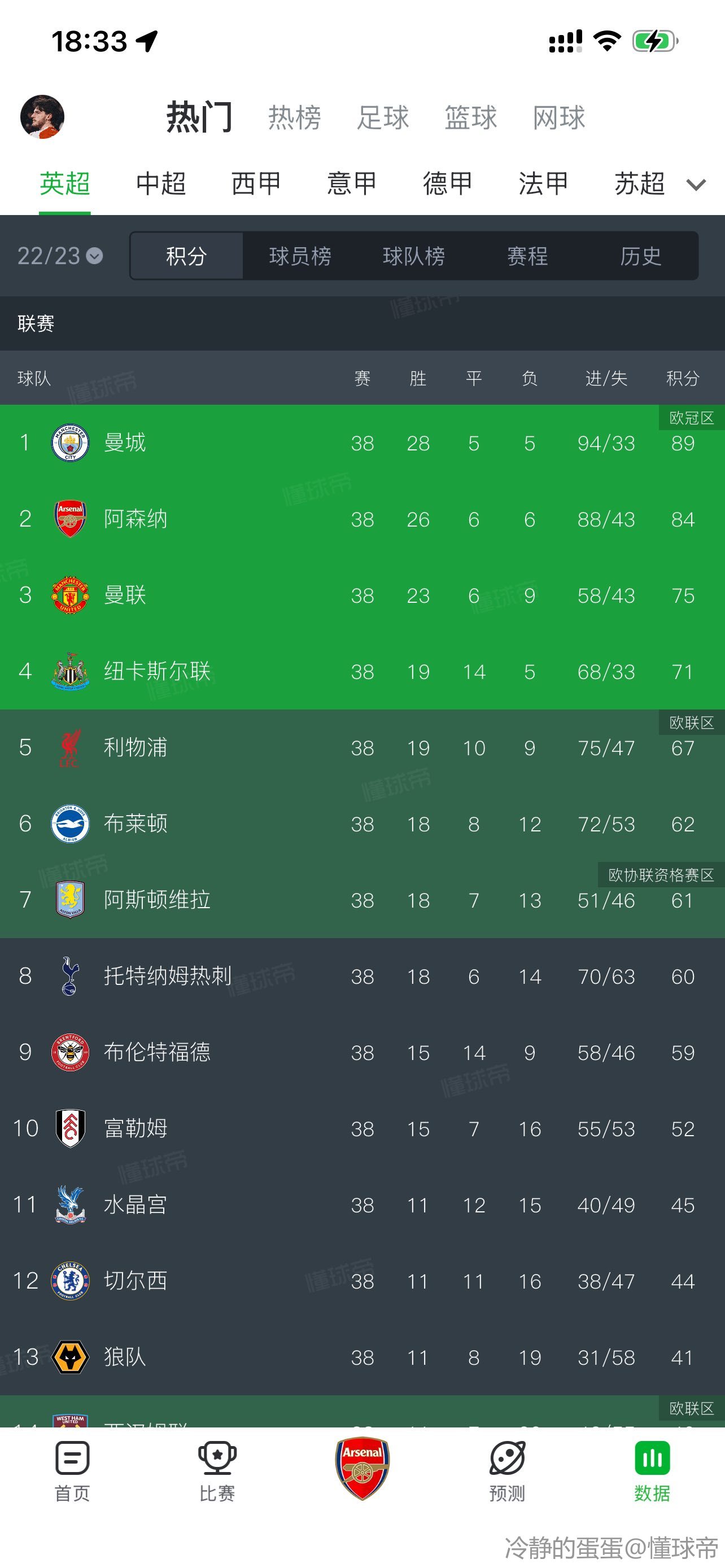The image size is (725, 1568).
Task: Show the 赛程 schedule
Action: pyautogui.click(x=527, y=256)
